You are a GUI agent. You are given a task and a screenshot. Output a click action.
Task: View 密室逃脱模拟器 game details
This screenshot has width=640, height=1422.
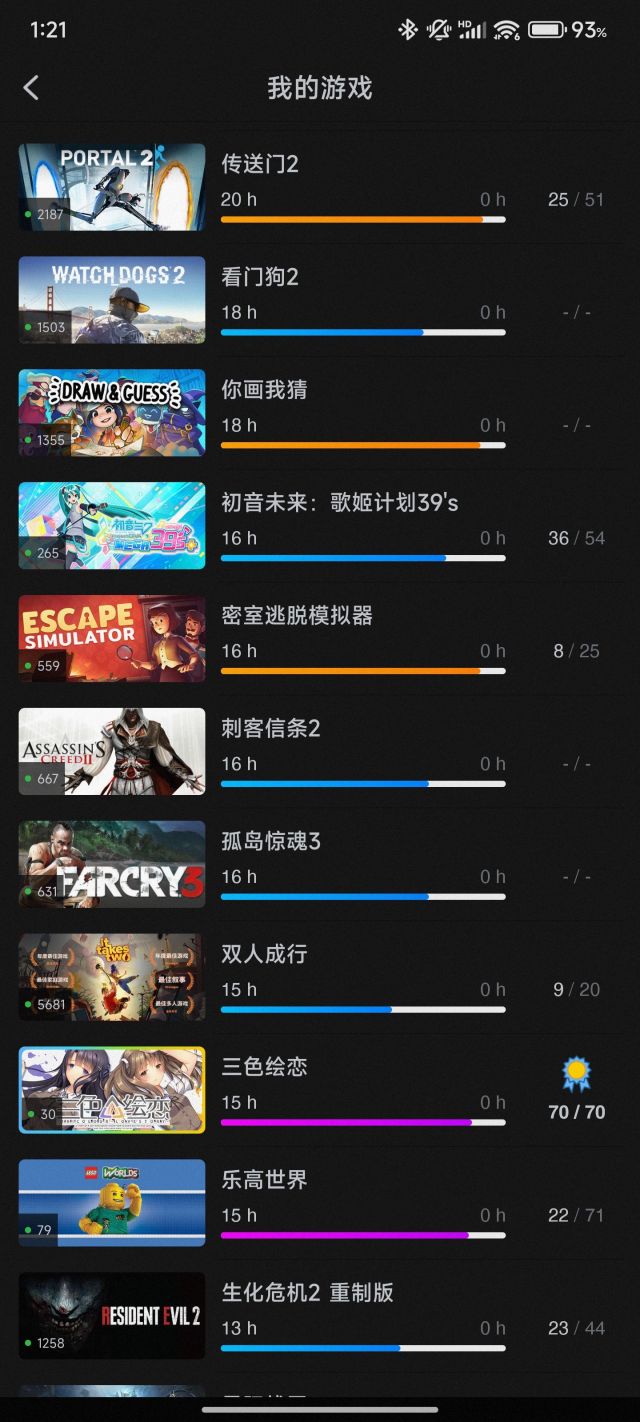coord(320,639)
